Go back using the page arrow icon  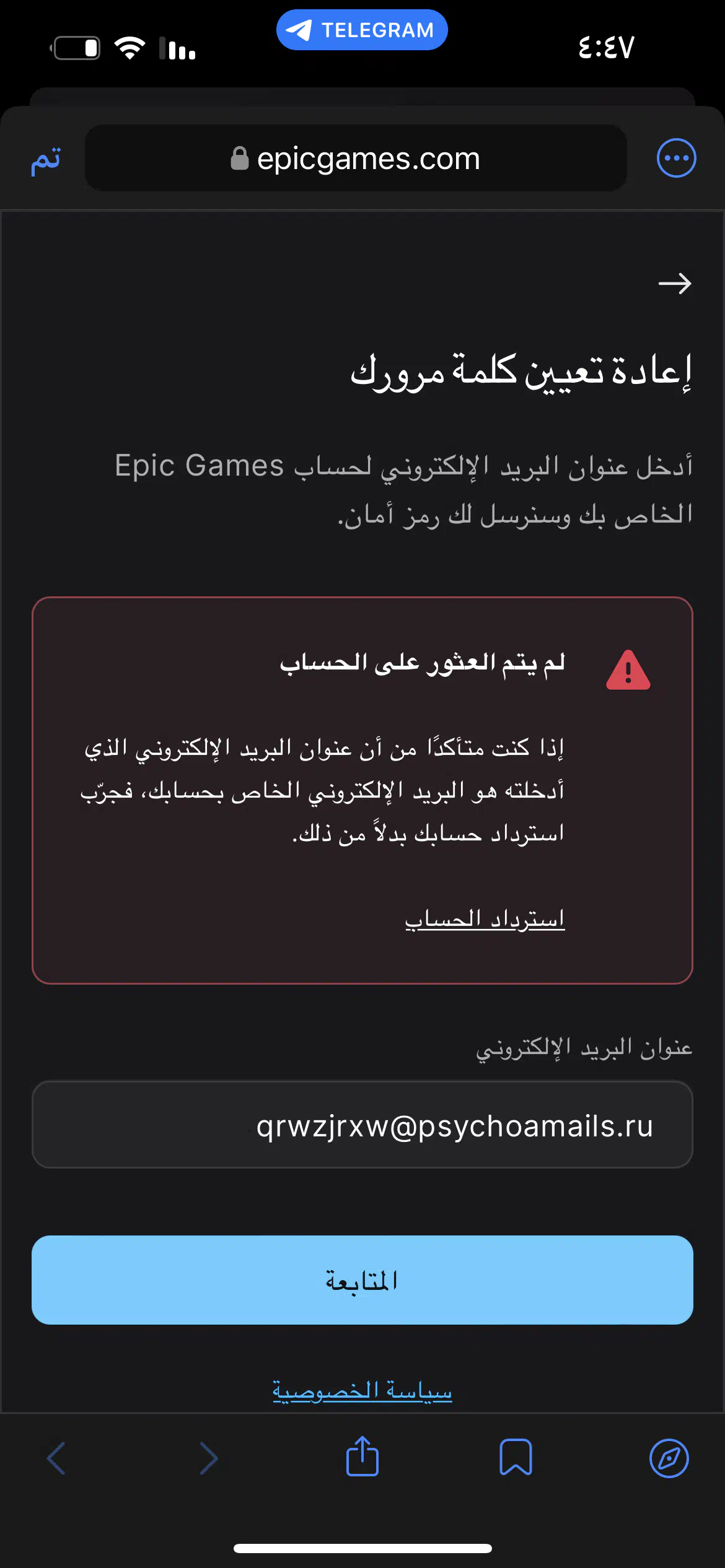click(675, 284)
